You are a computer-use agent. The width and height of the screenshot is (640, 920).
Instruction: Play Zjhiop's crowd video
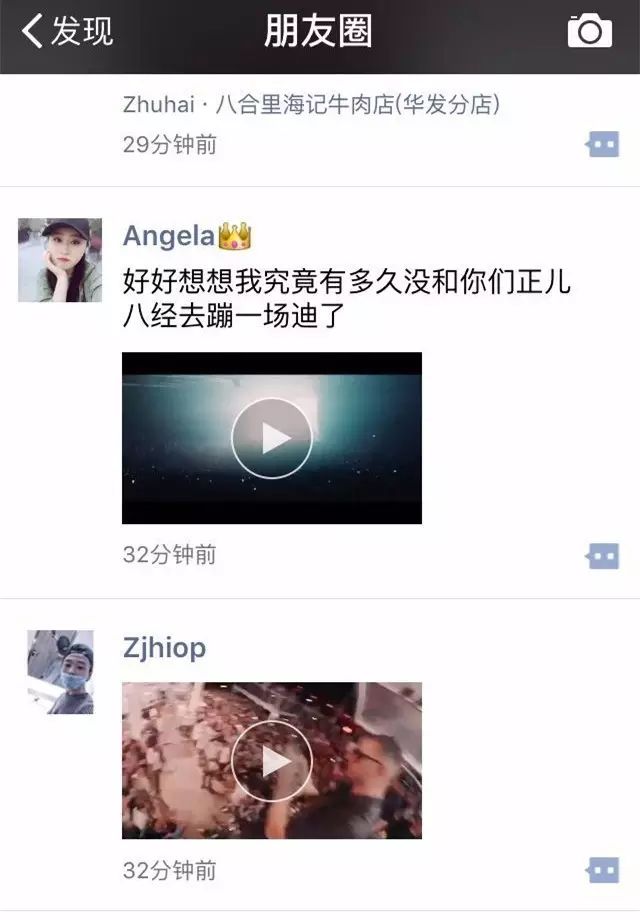272,761
